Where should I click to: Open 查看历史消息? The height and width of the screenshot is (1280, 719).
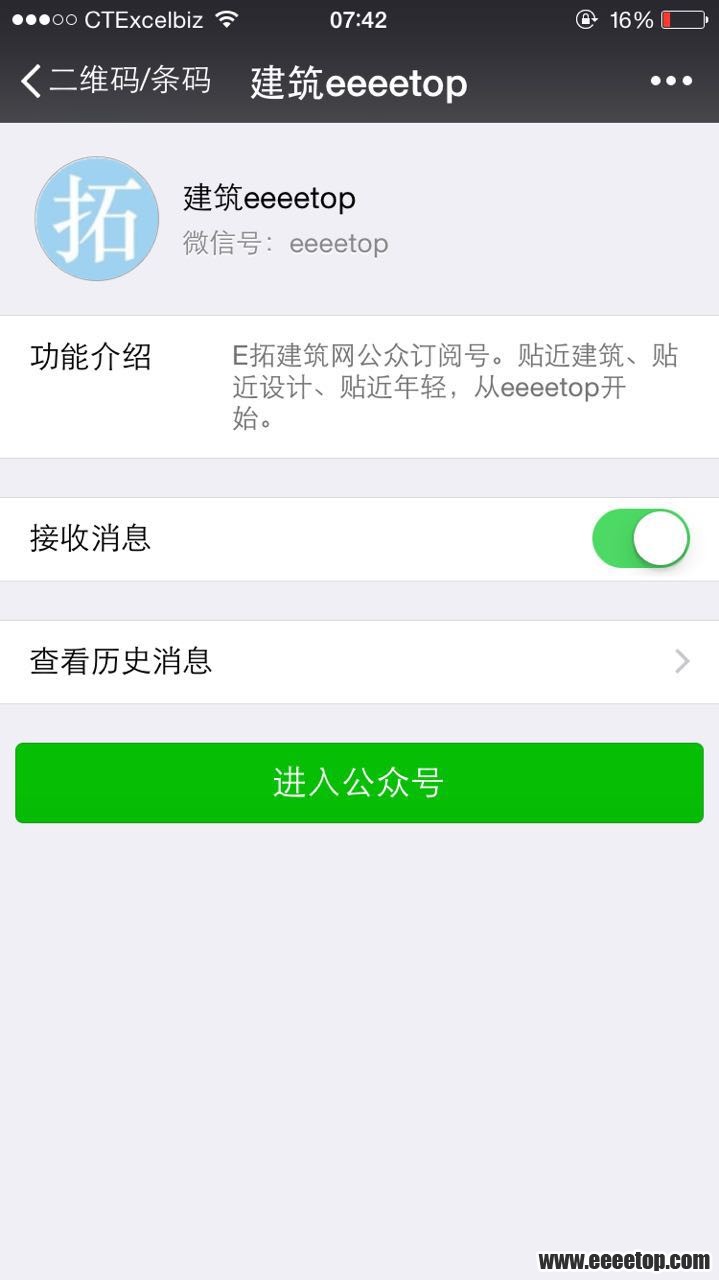tap(359, 662)
